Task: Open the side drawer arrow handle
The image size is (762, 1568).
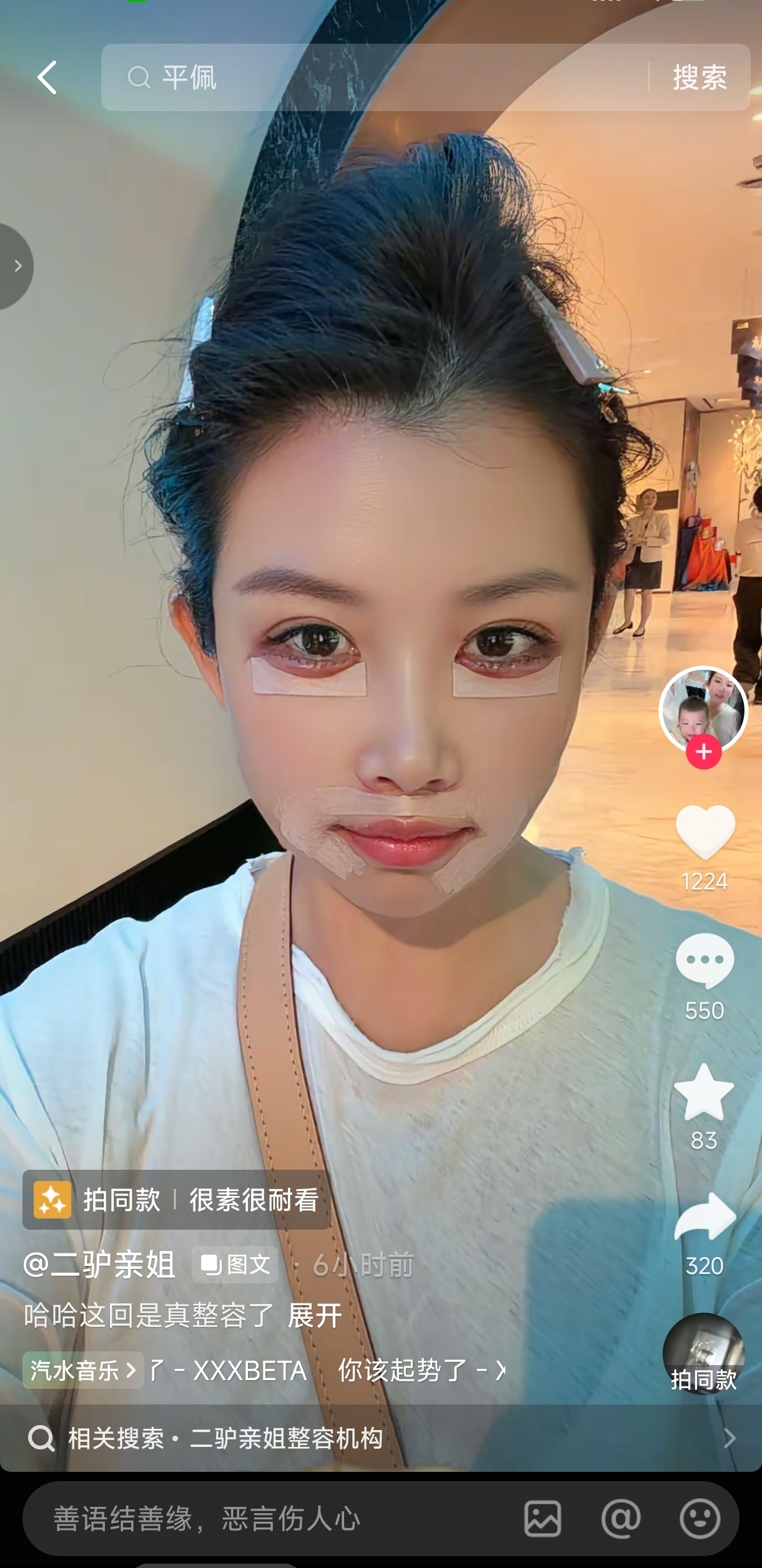Action: [15, 266]
